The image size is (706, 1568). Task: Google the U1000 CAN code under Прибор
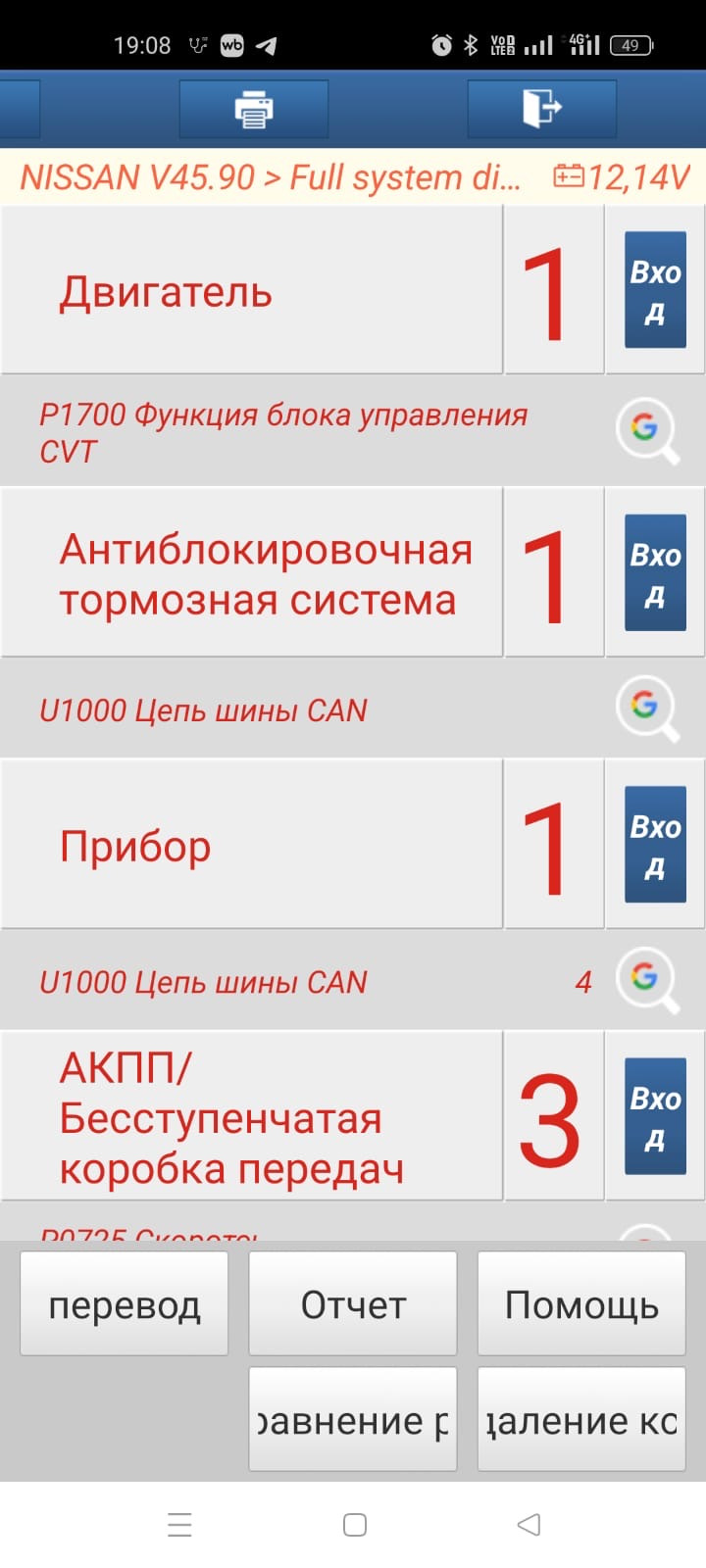click(x=647, y=980)
